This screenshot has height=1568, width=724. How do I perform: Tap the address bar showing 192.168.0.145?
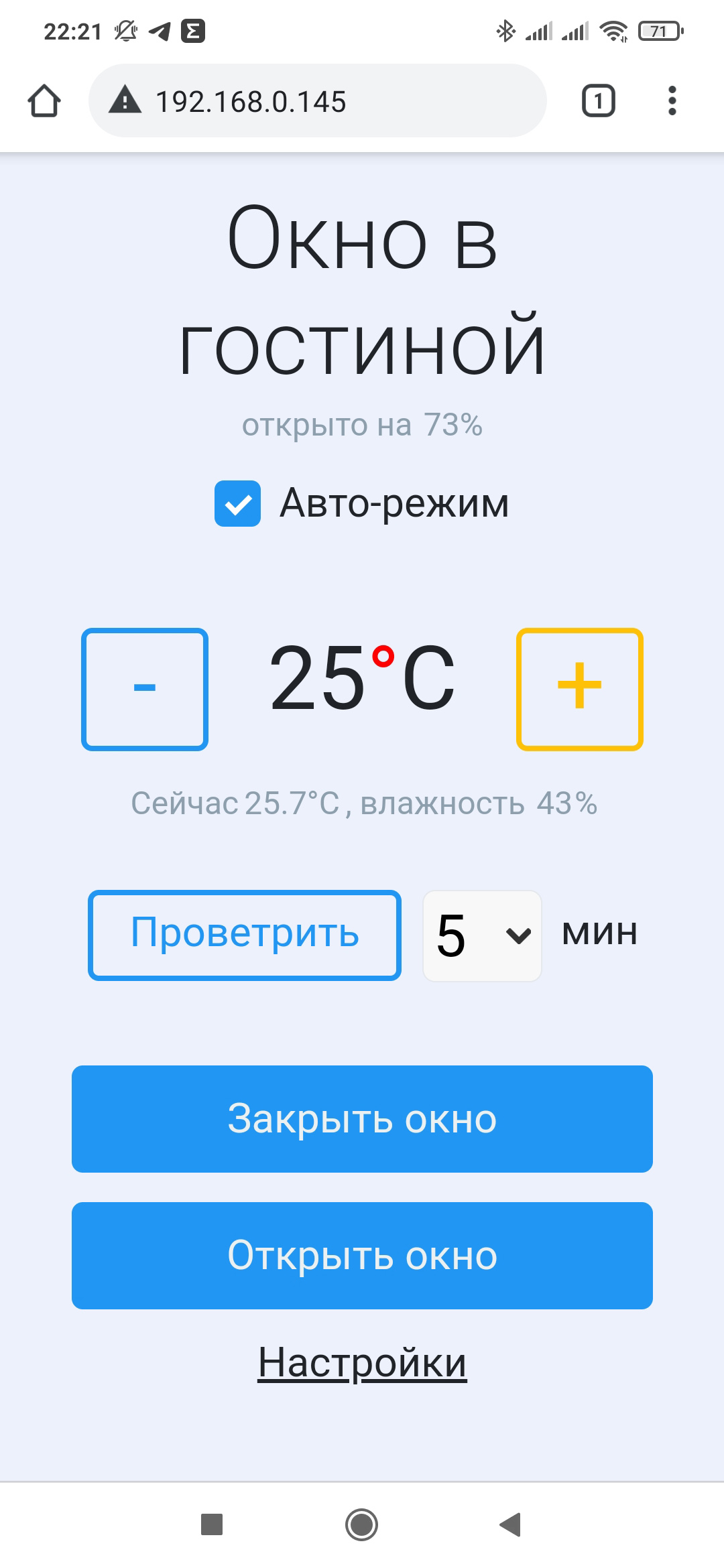(317, 101)
